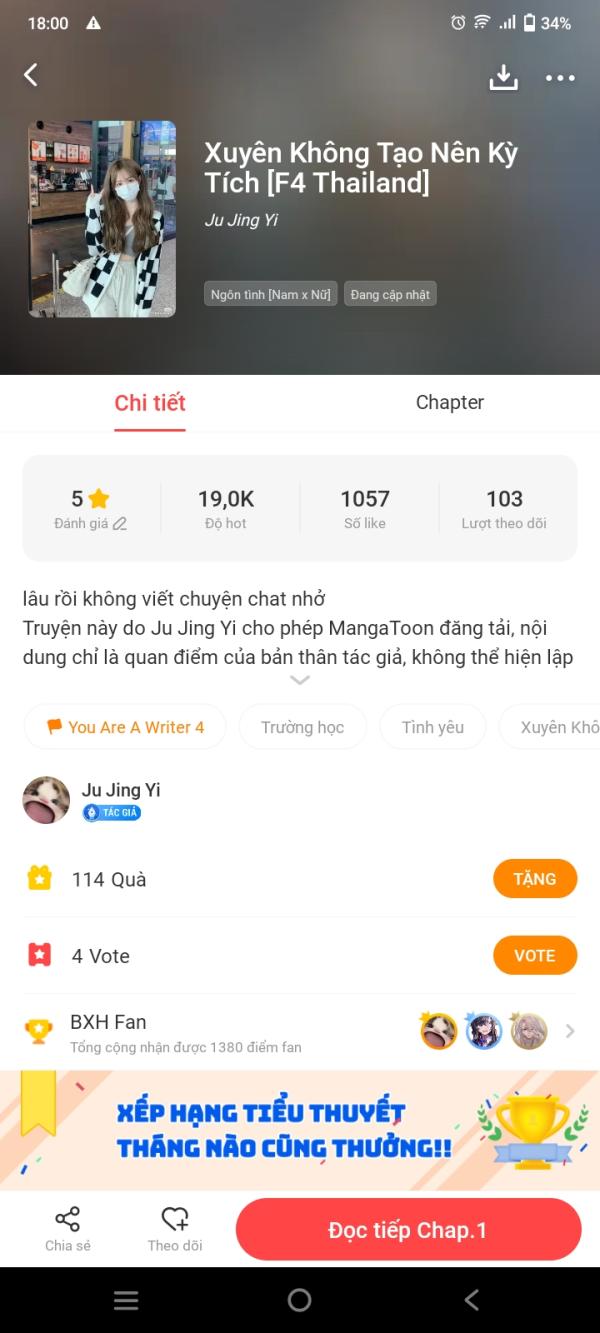
Task: Select the Chi tiết tab
Action: [x=150, y=402]
